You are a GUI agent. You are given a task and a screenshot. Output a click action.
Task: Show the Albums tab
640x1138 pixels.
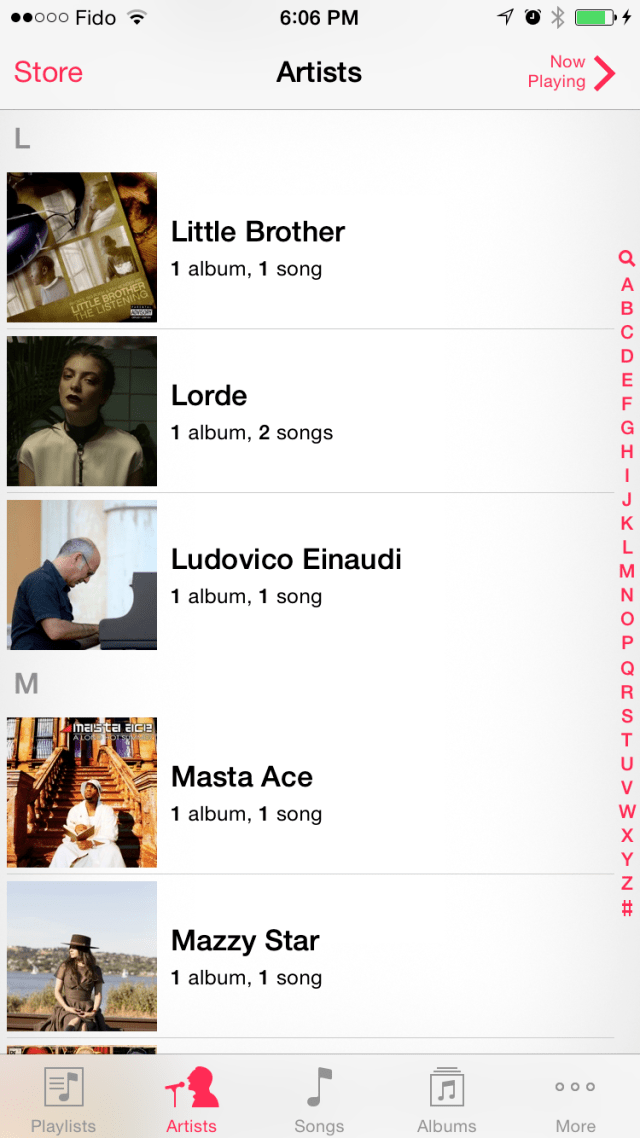click(447, 1097)
